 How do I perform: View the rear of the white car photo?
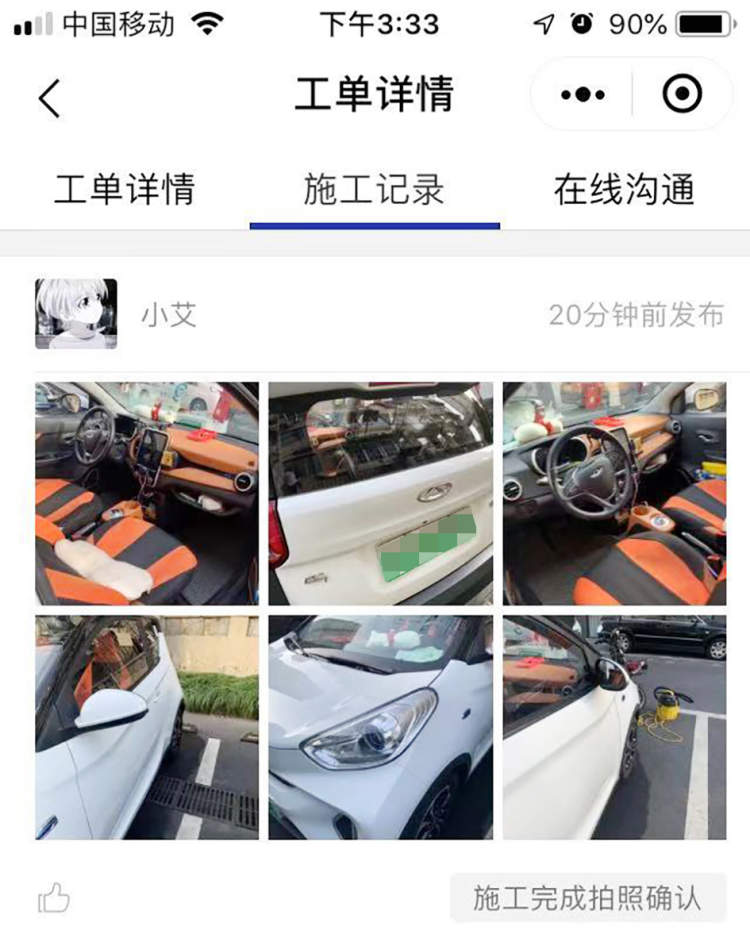[x=381, y=493]
